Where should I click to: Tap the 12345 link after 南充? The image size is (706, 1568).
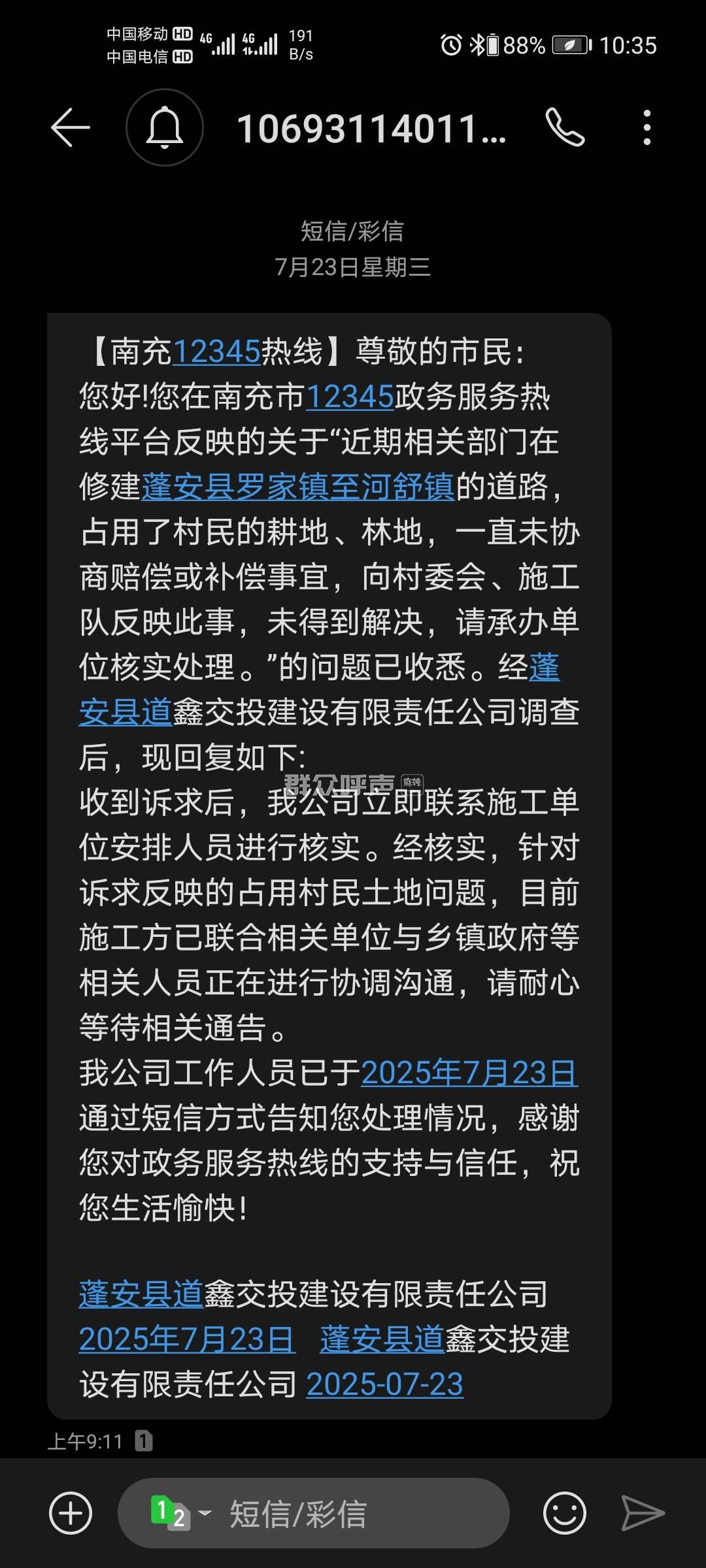pyautogui.click(x=216, y=352)
